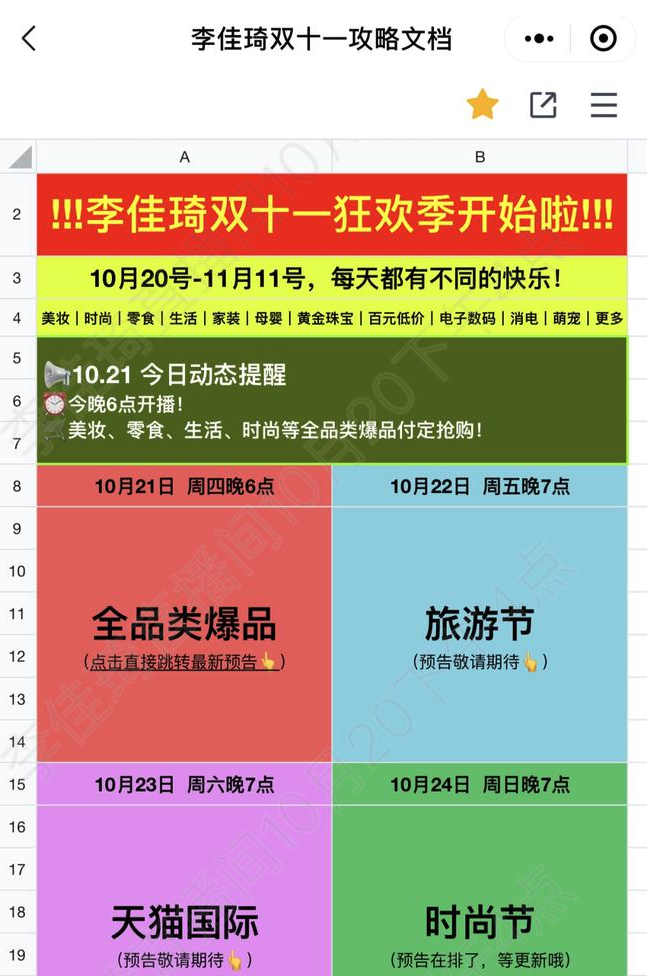Select all cells with the corner triangle
Image resolution: width=652 pixels, height=976 pixels.
tap(19, 157)
